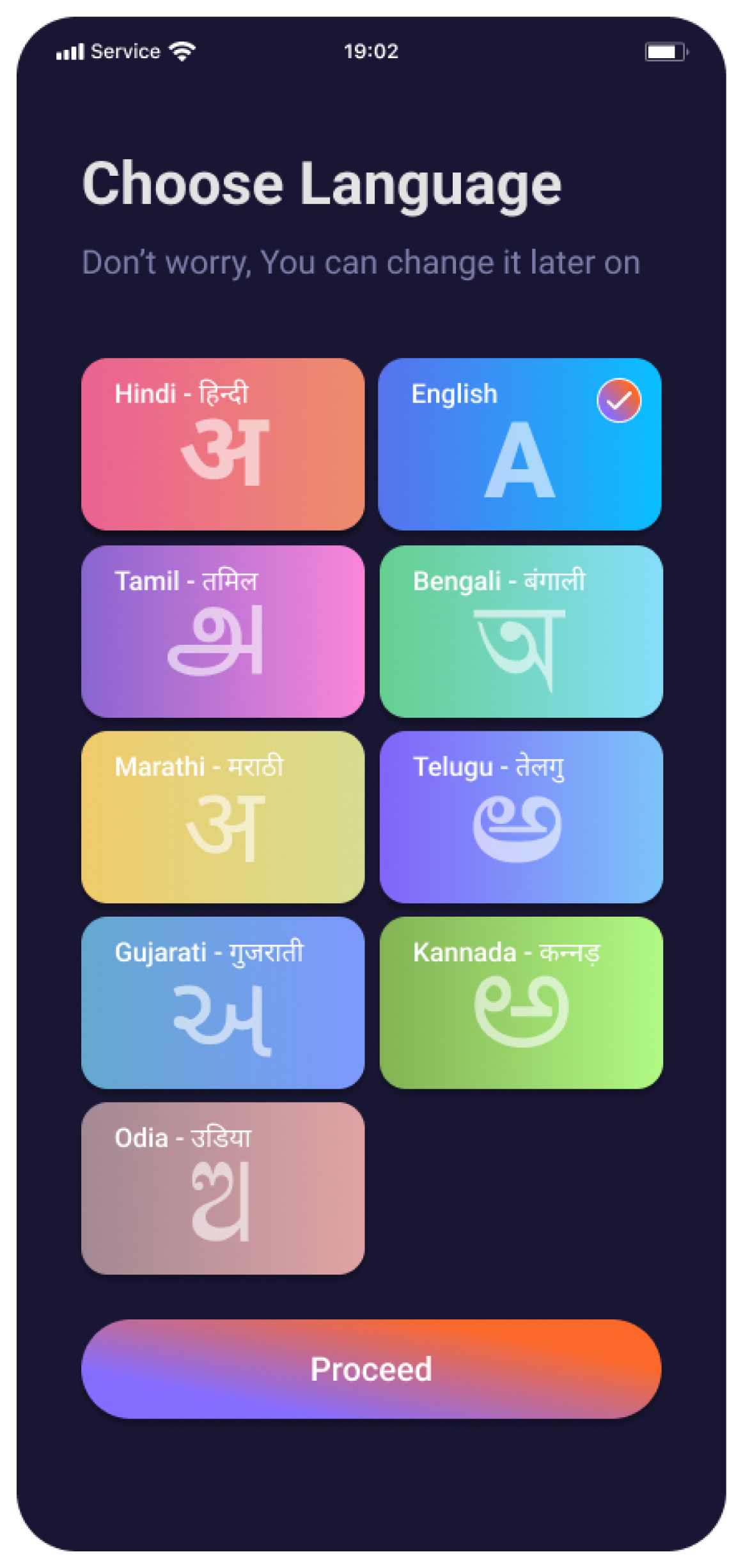
Task: Tap the Telugu language card
Action: pos(520,817)
